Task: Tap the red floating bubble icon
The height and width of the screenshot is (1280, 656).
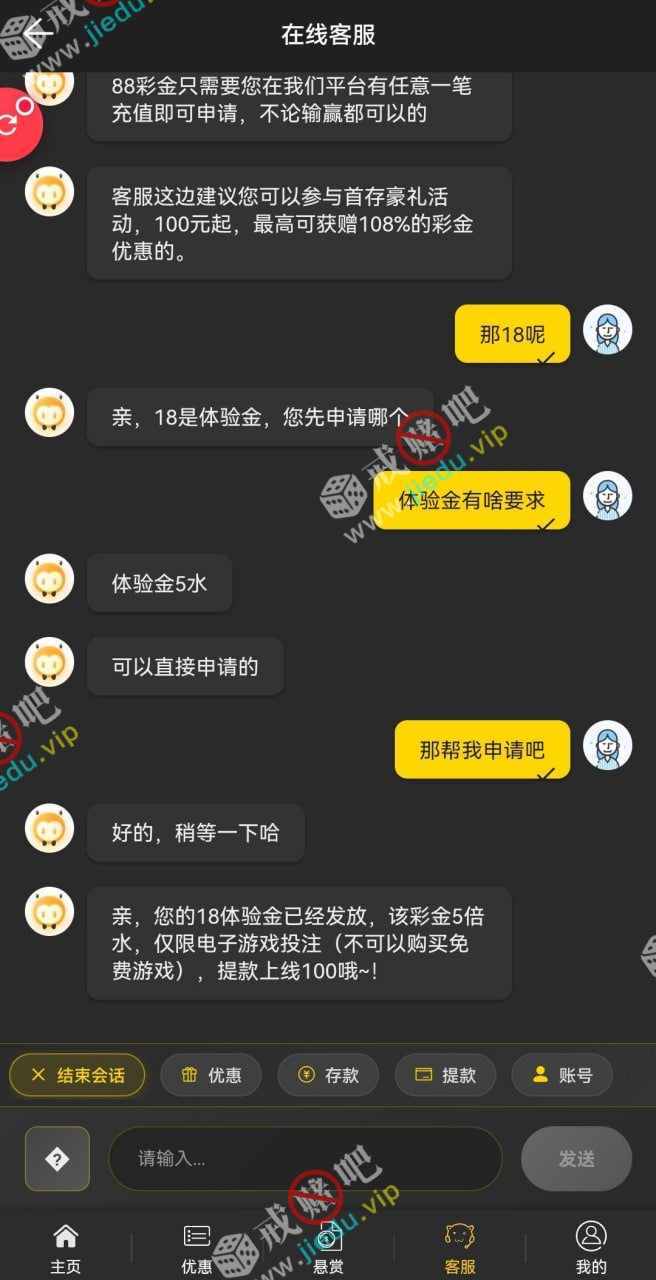Action: pyautogui.click(x=14, y=125)
